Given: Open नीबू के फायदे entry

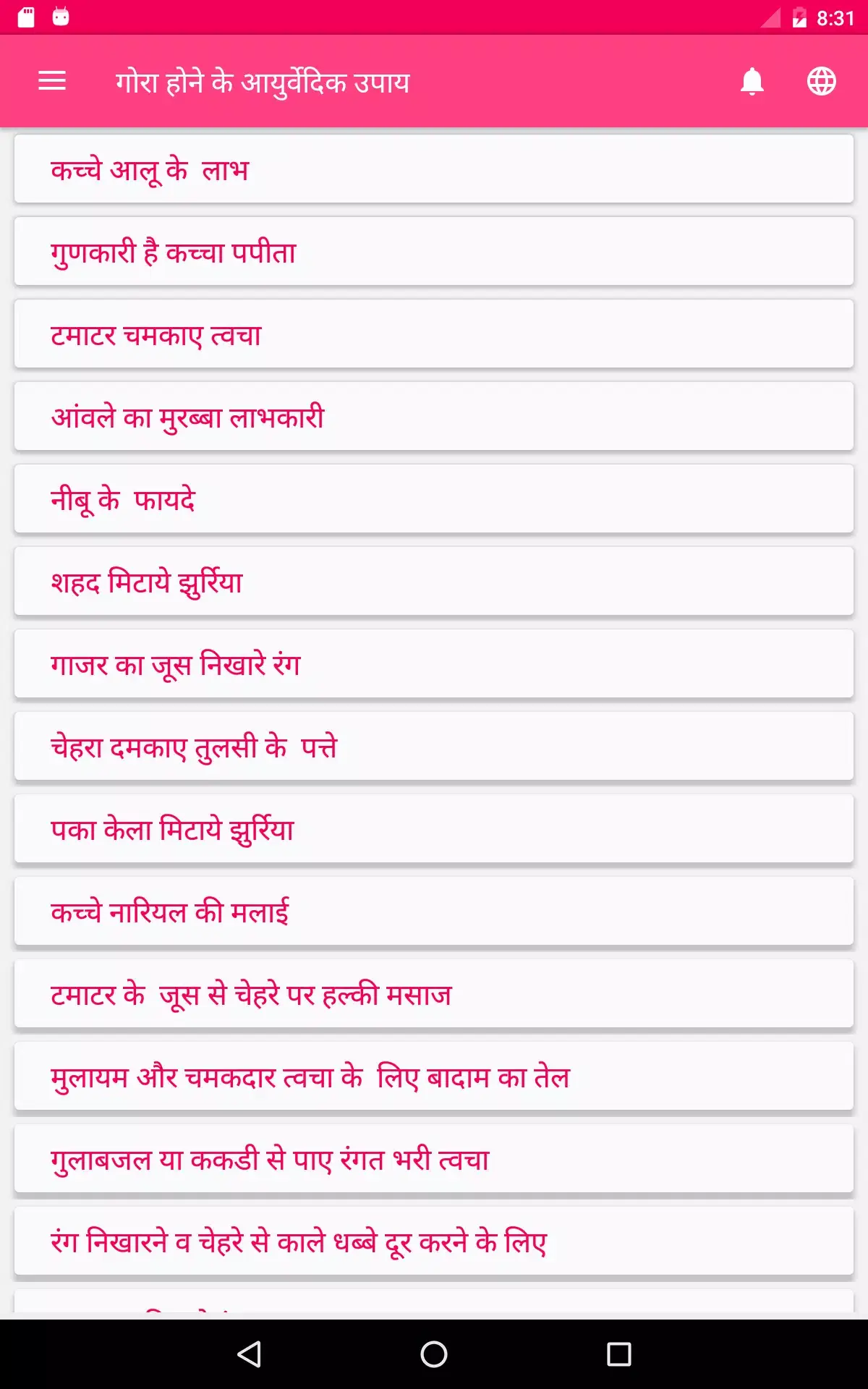Looking at the screenshot, I should [434, 498].
